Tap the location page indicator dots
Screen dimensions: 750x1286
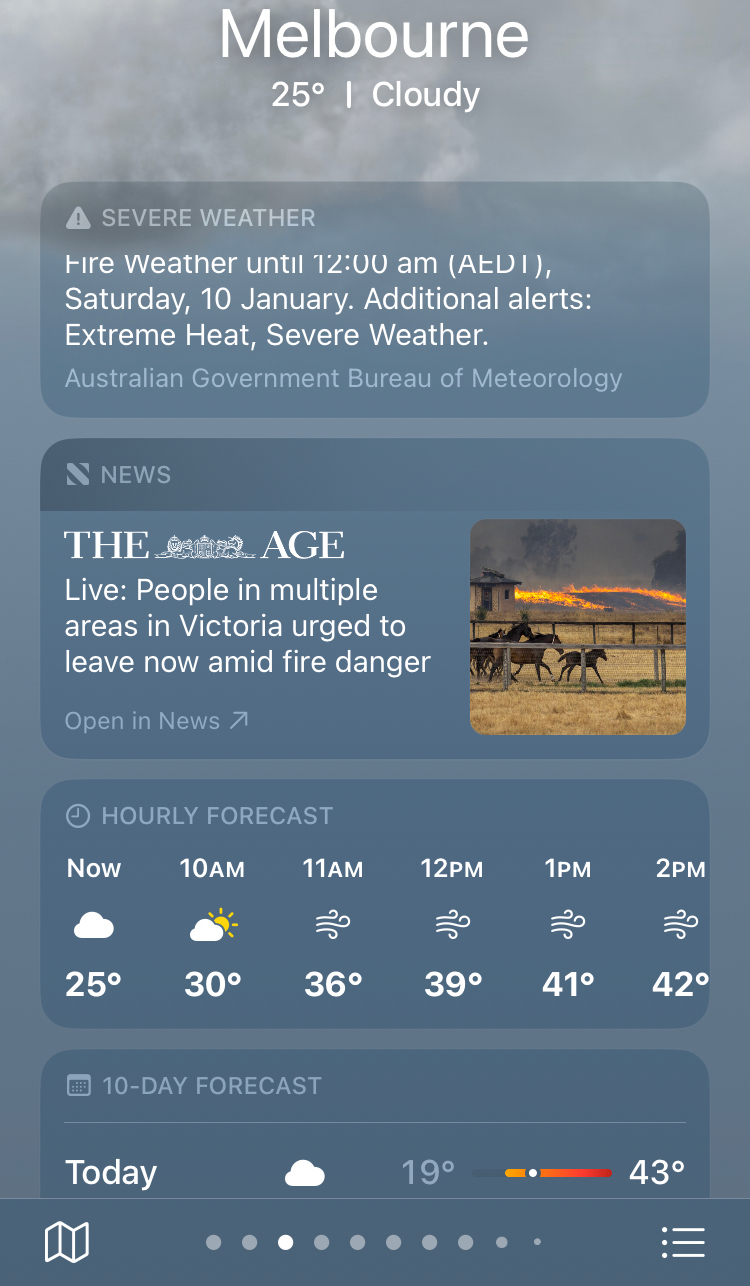[x=374, y=1242]
